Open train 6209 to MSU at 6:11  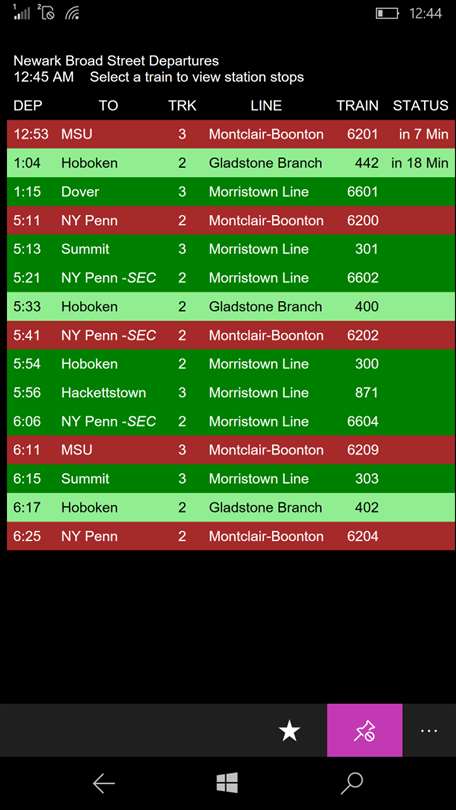(231, 450)
